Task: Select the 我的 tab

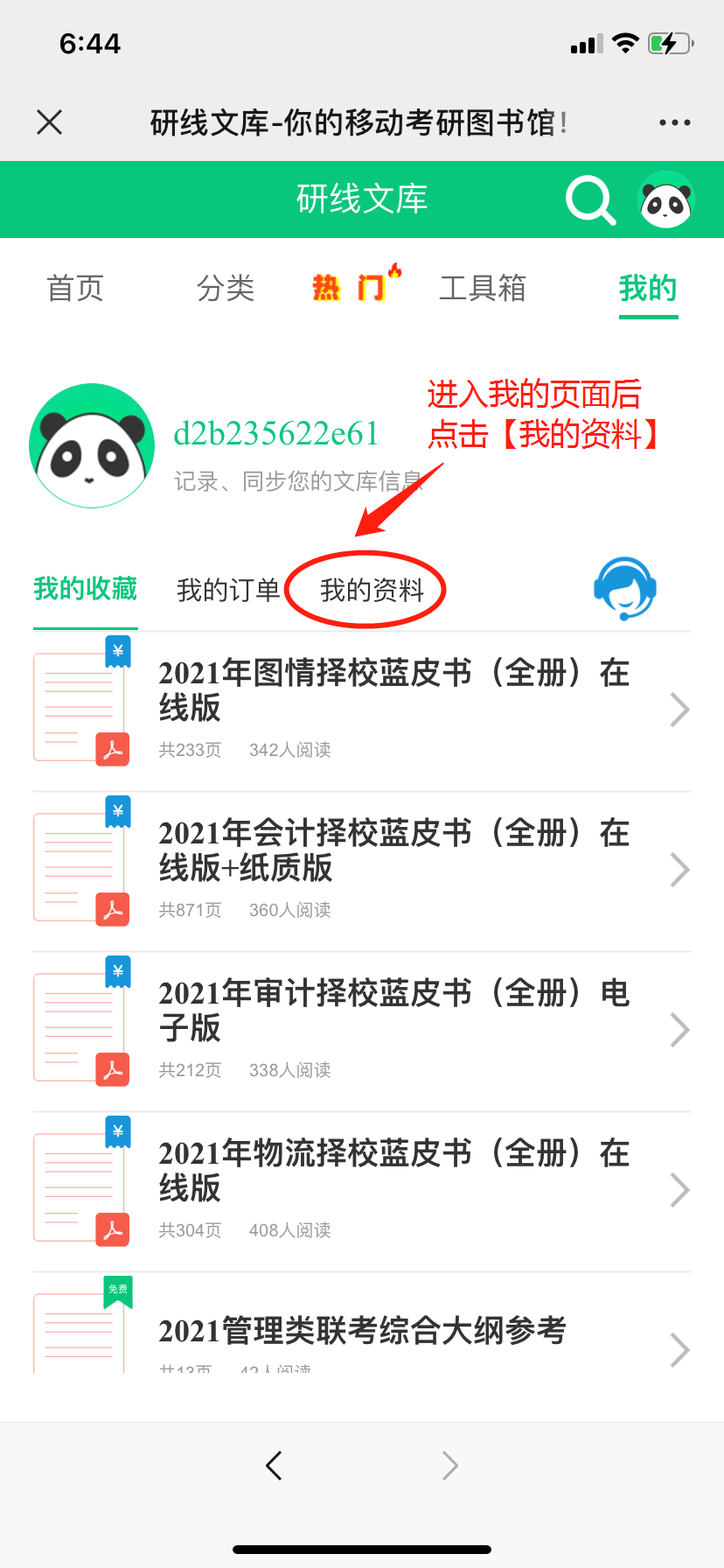Action: click(648, 288)
